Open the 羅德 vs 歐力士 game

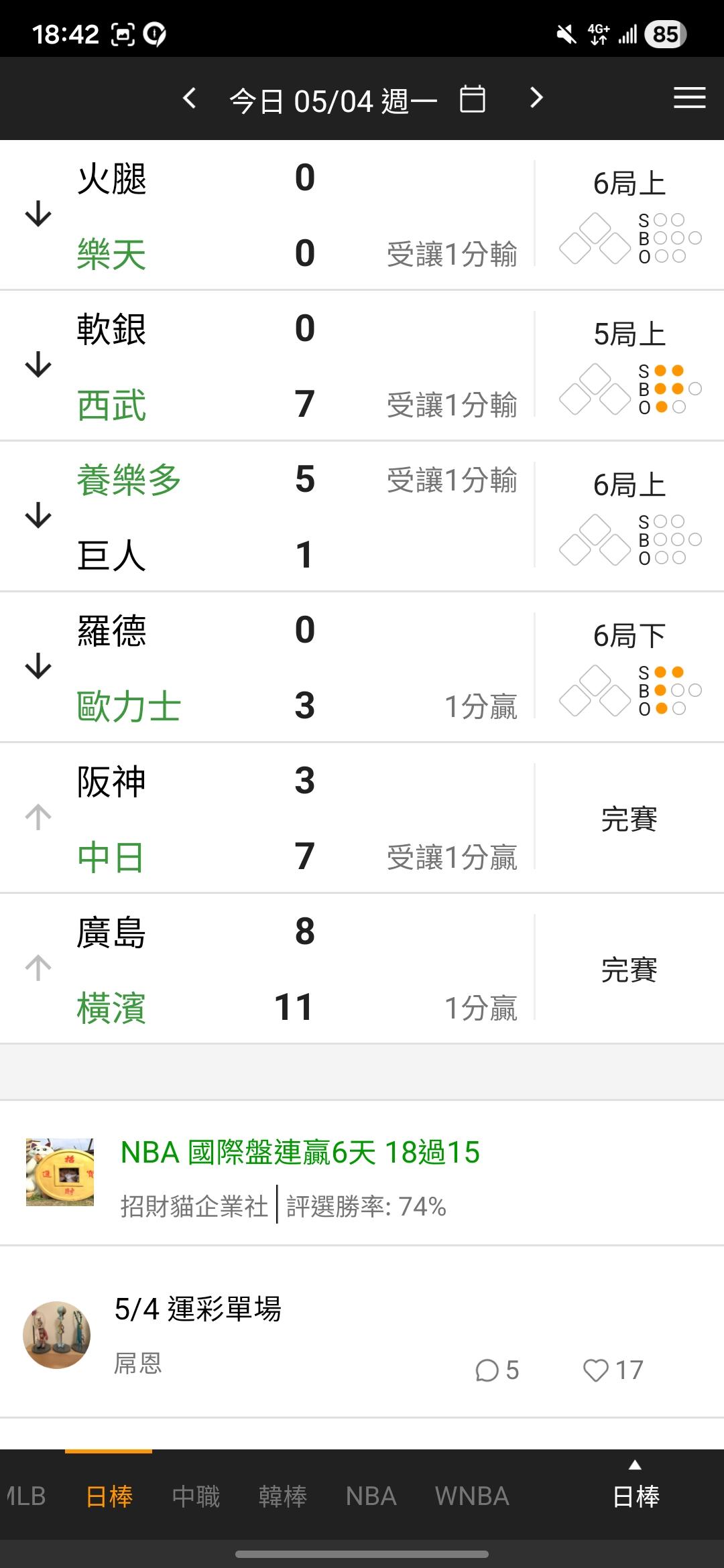click(x=362, y=667)
